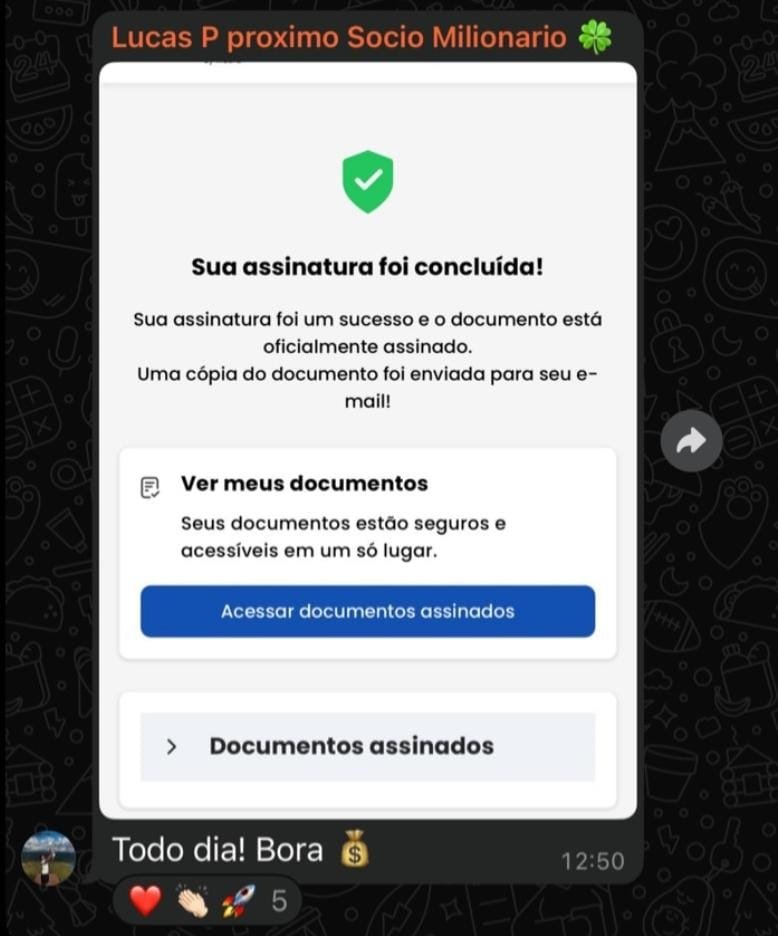Tap the sender's profile photo avatar
Viewport: 778px width, 936px height.
(x=48, y=858)
